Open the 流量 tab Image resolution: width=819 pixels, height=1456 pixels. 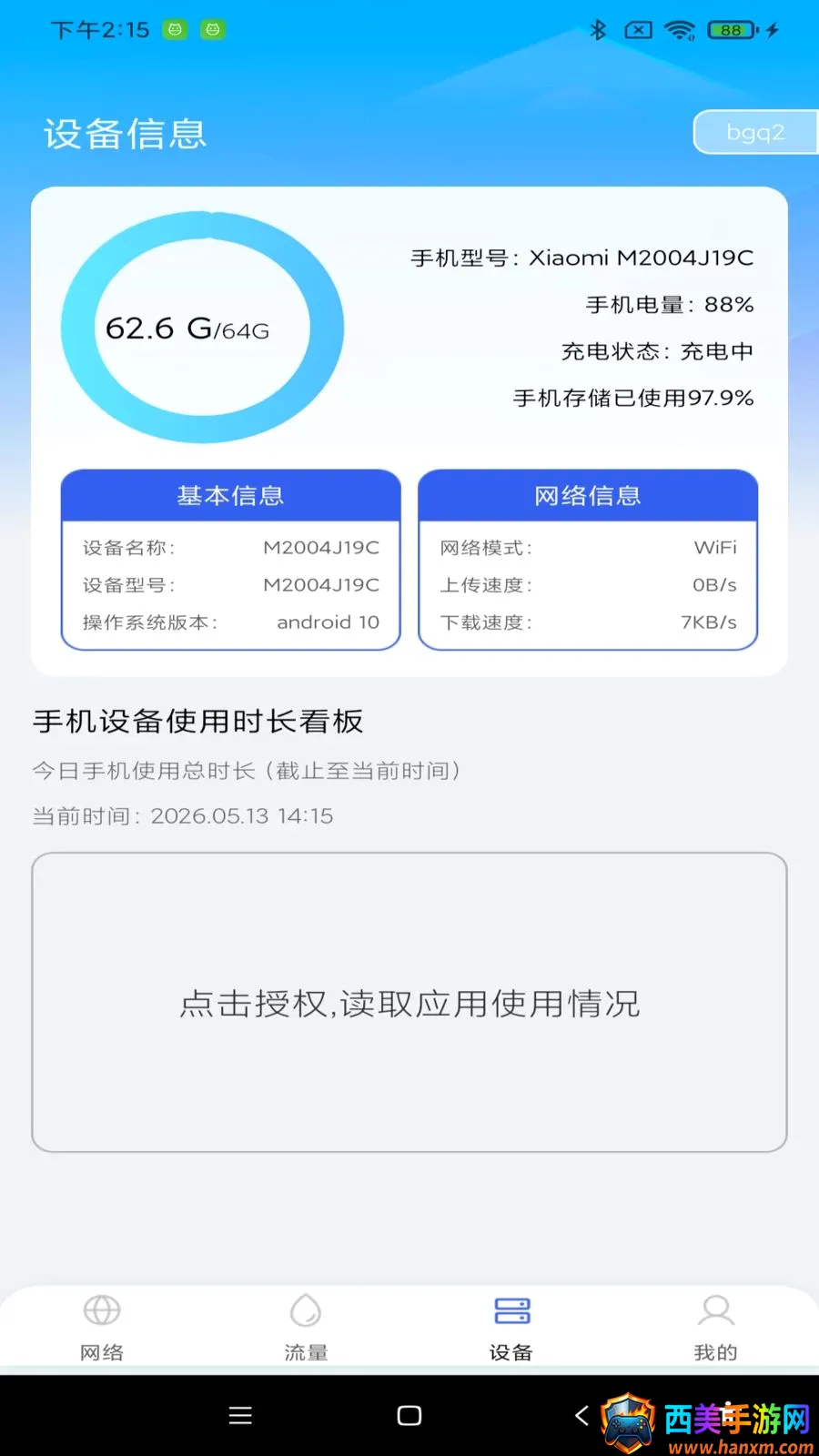click(306, 1328)
